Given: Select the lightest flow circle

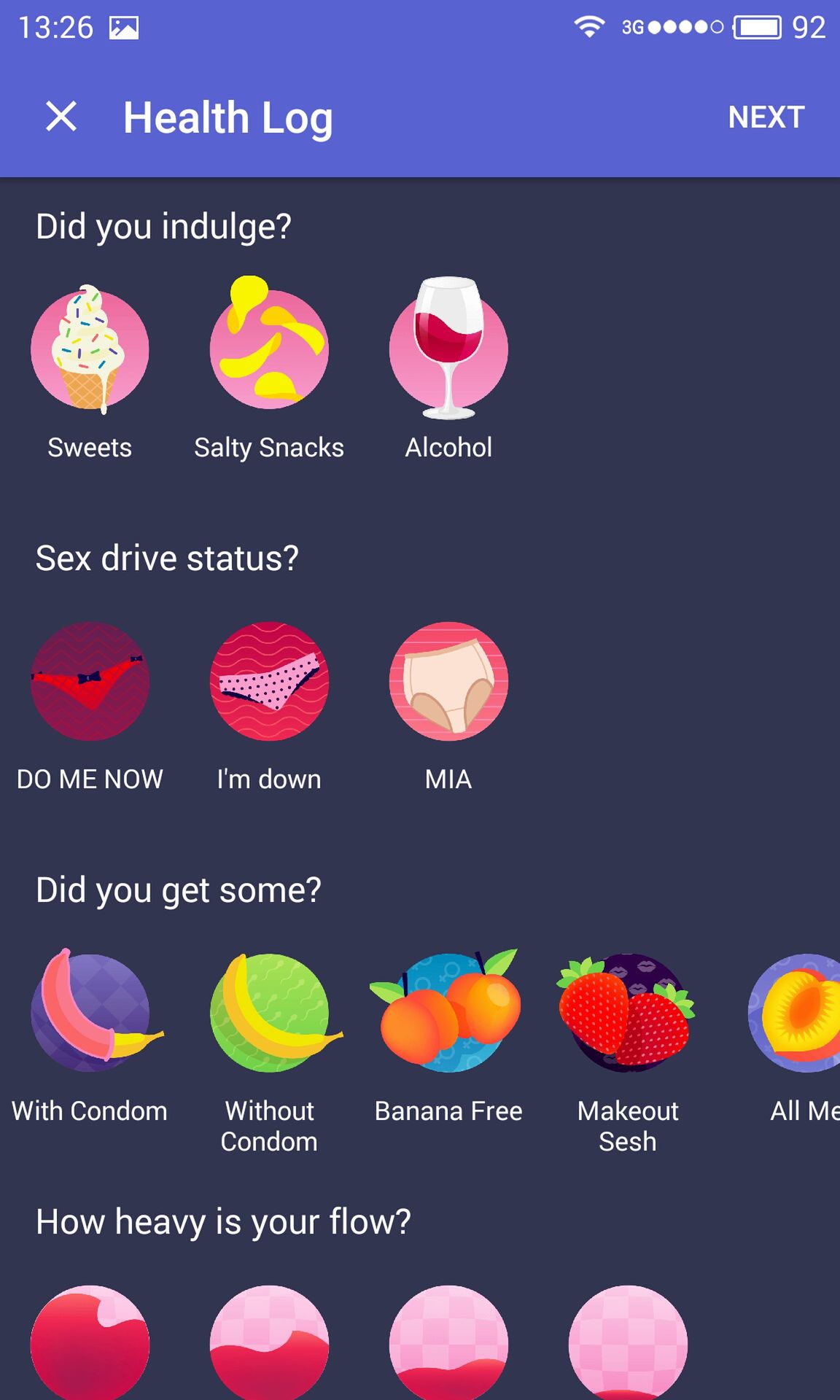Looking at the screenshot, I should (628, 1343).
